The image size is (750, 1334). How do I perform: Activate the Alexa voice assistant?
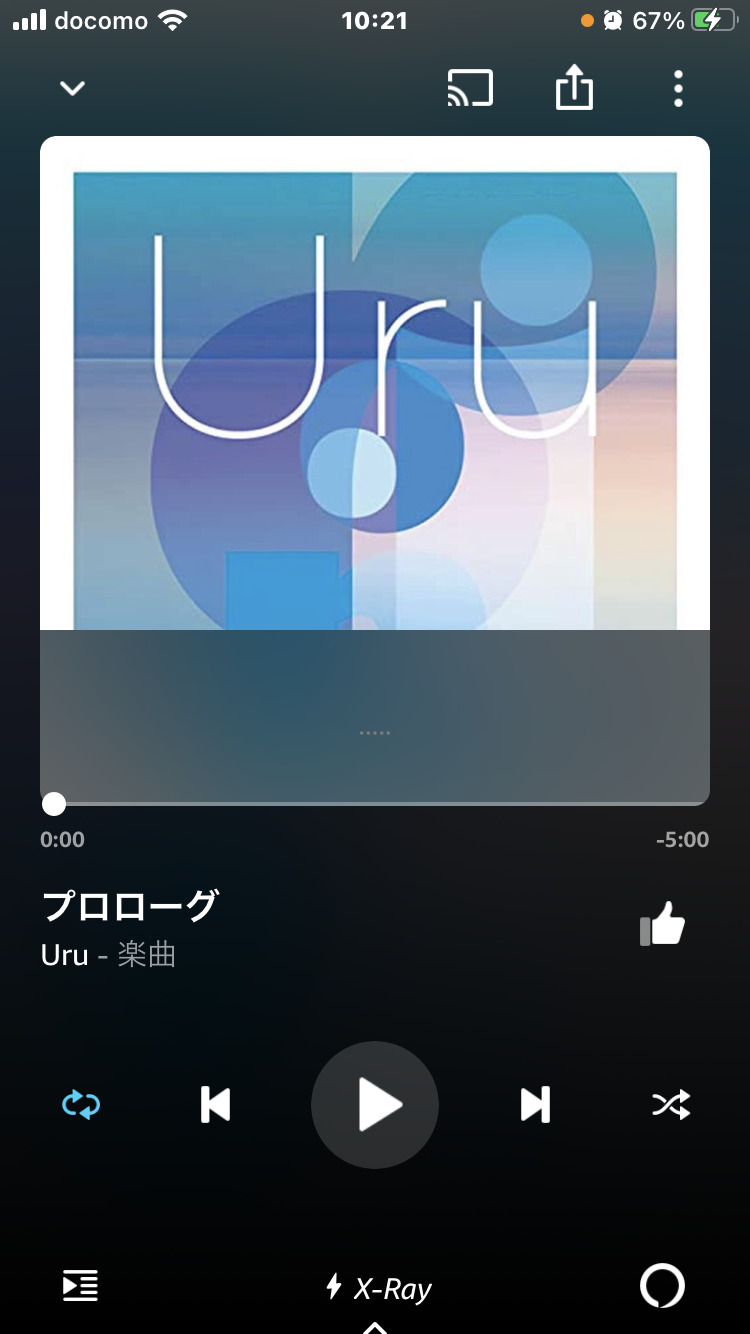pyautogui.click(x=662, y=1286)
